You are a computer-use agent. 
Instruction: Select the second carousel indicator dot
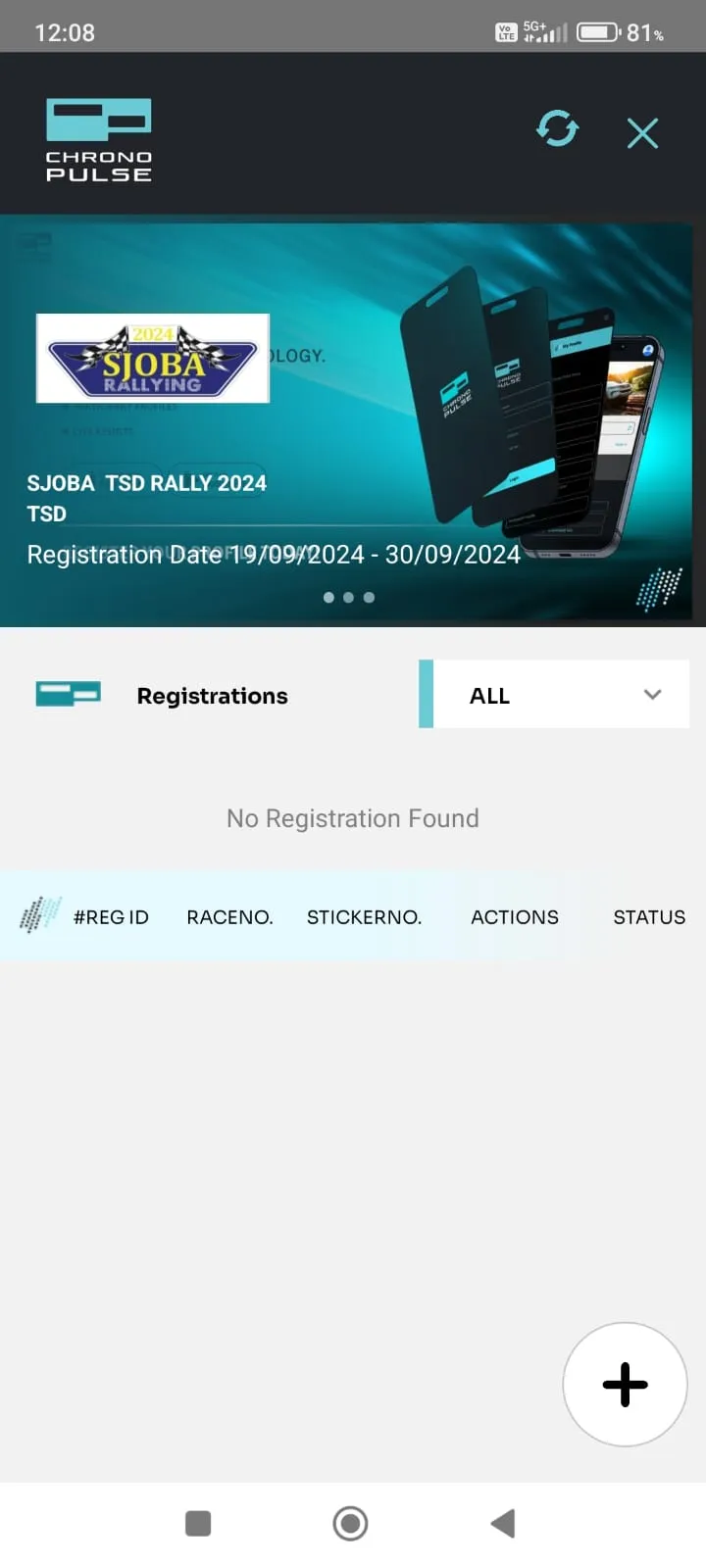coord(348,597)
